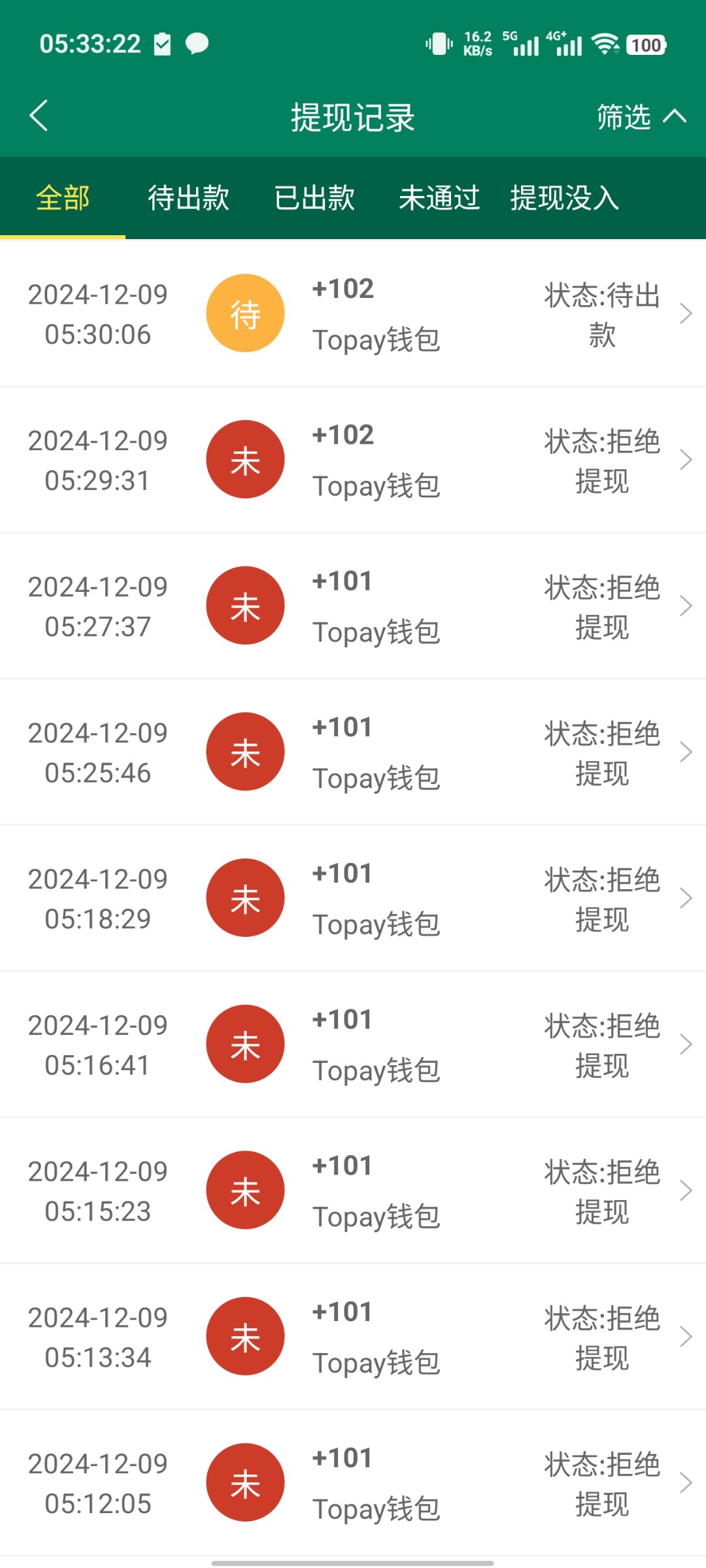View the withdrawal record at 05:27:37

[353, 606]
